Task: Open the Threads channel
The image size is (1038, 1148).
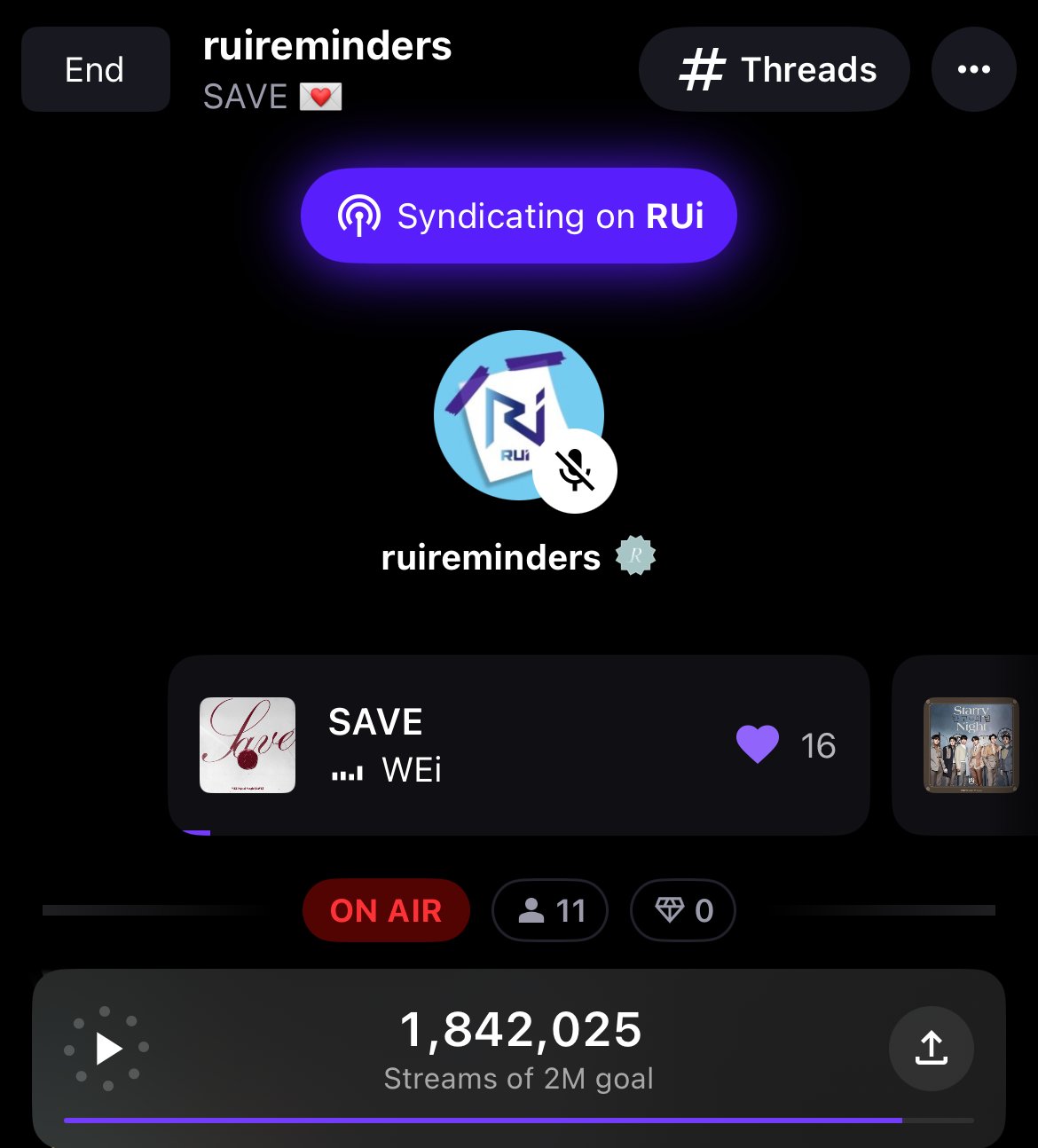Action: (x=774, y=69)
